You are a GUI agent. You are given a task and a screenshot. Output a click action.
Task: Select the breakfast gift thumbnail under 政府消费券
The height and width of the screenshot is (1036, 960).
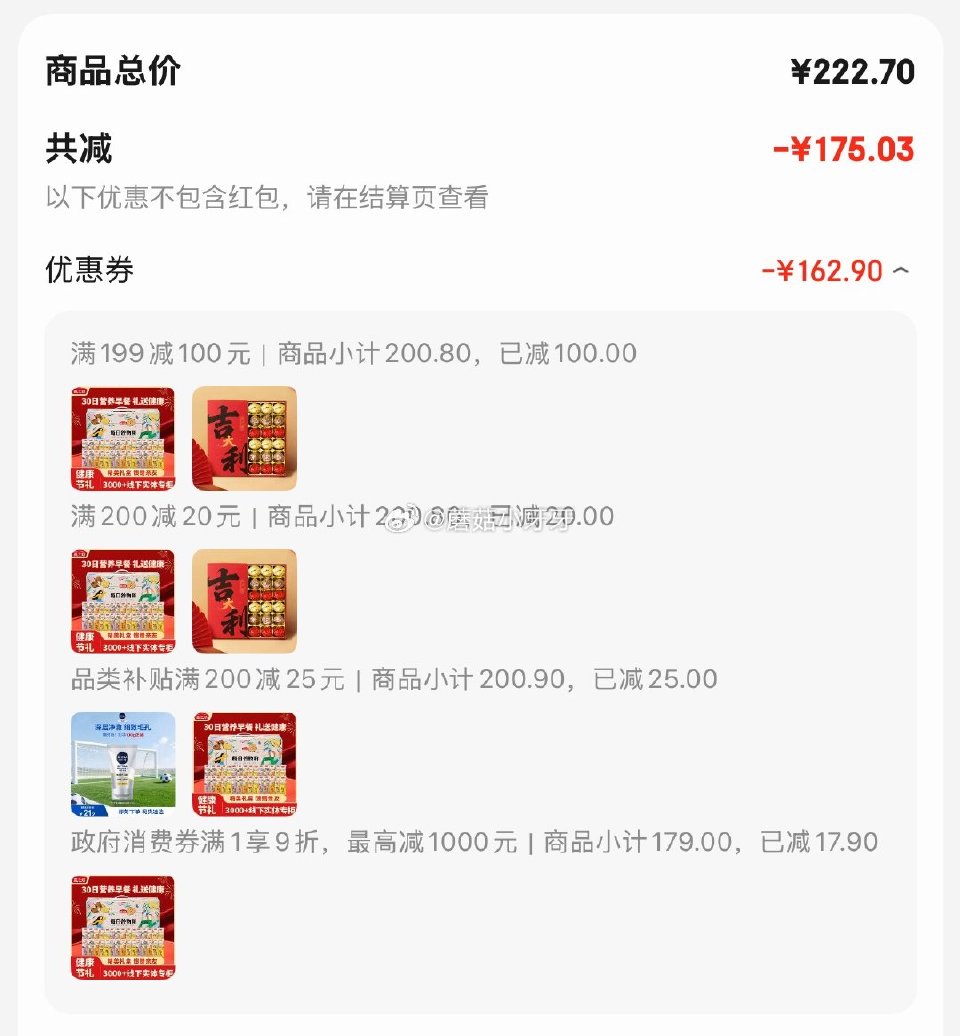pyautogui.click(x=244, y=763)
